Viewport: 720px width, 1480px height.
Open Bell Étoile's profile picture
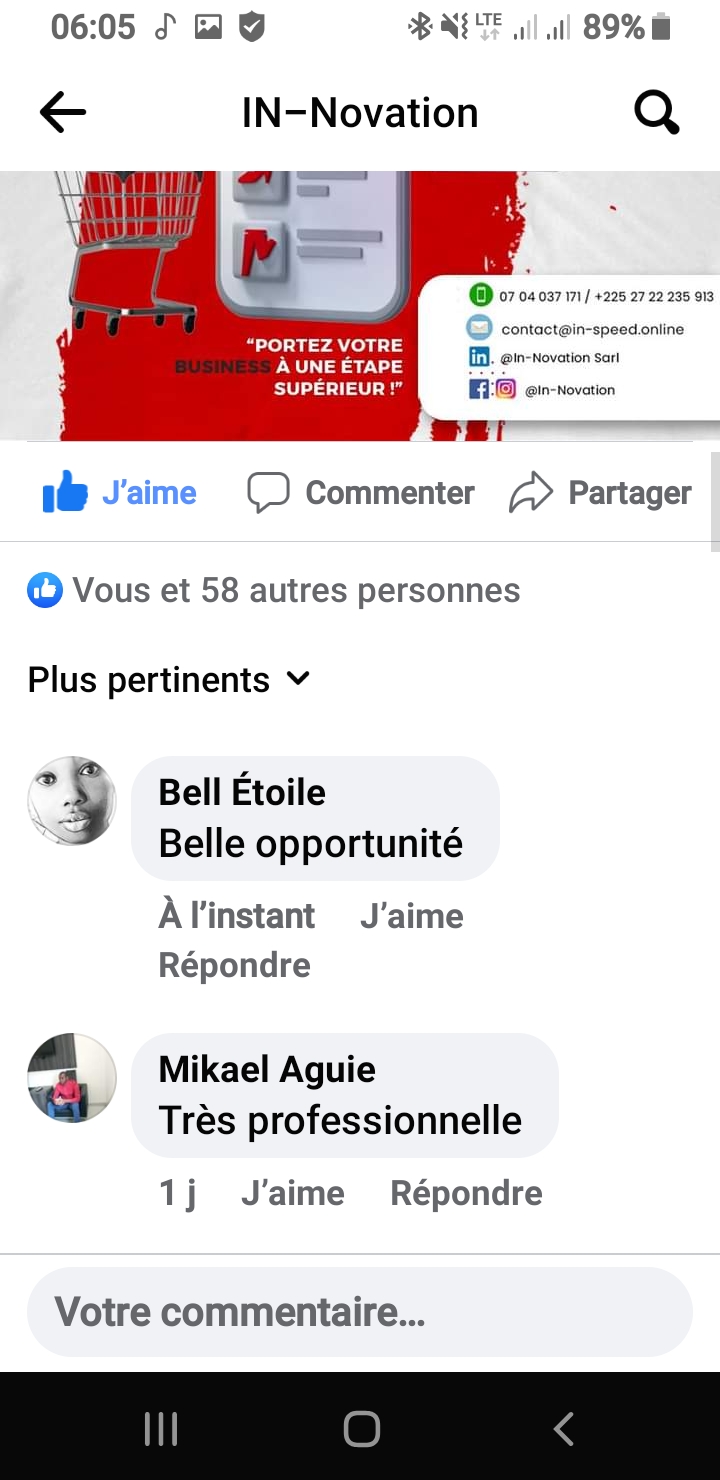click(x=71, y=801)
